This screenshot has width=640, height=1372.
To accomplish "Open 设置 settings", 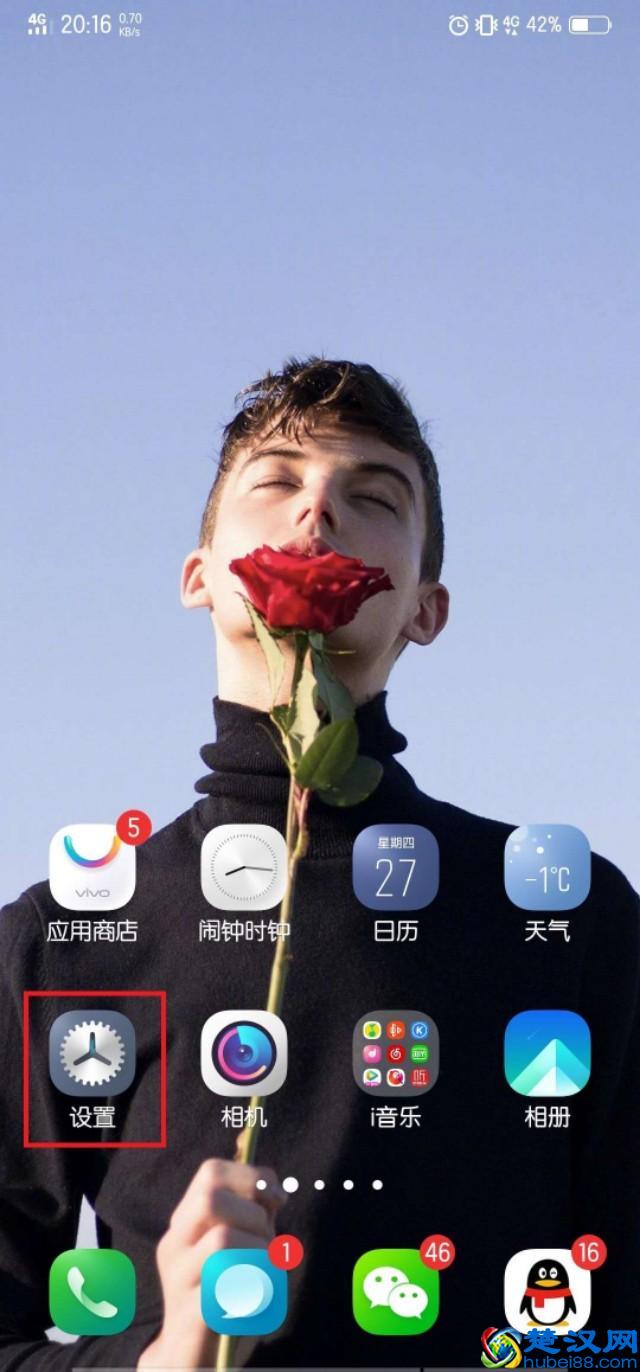I will click(92, 1053).
